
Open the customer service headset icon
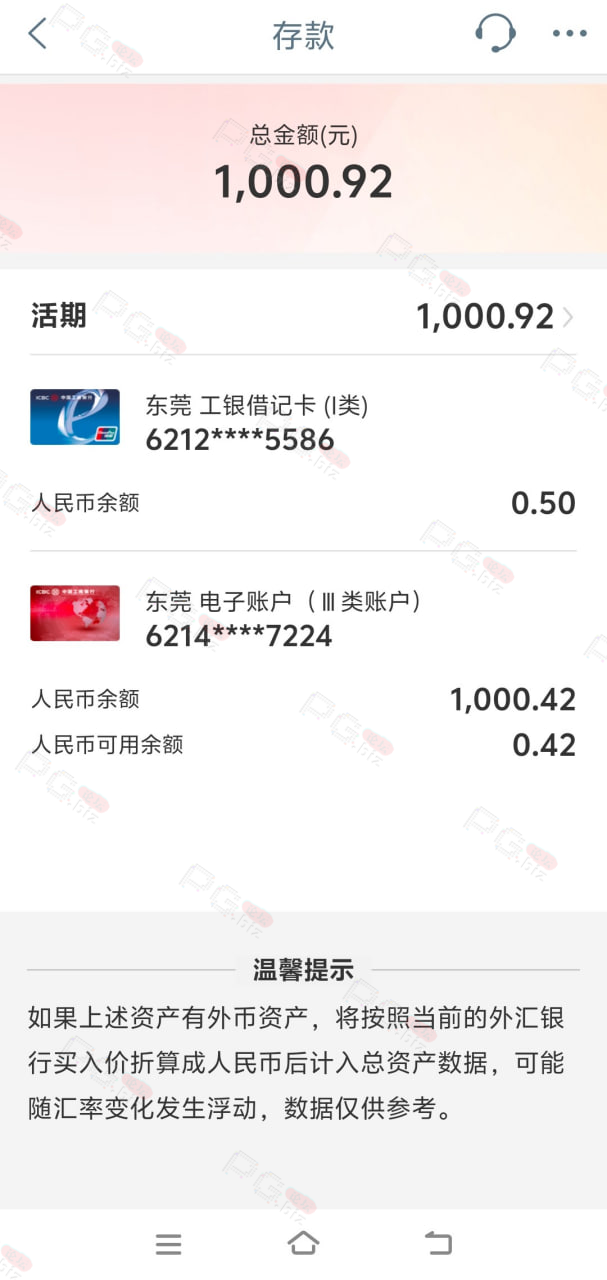point(495,33)
